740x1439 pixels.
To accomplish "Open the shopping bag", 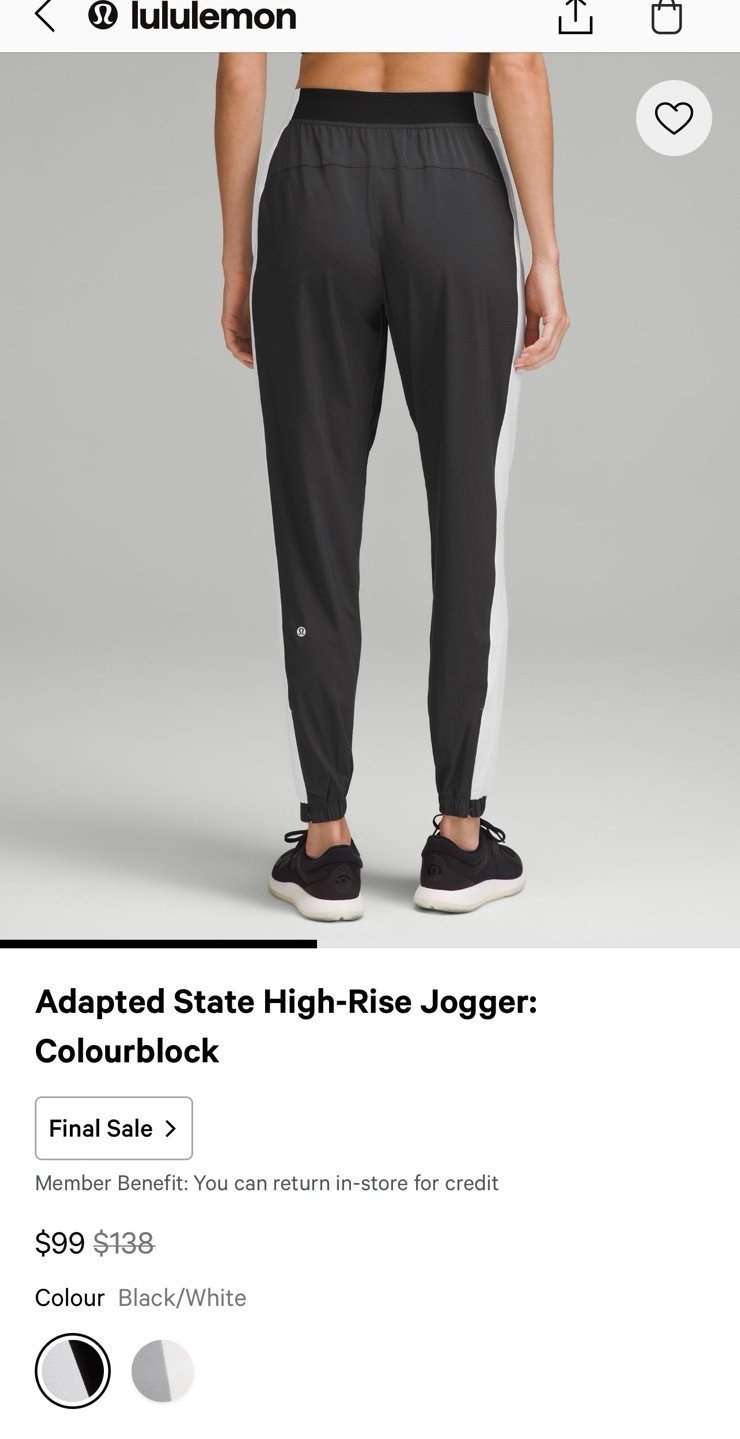I will (x=666, y=16).
